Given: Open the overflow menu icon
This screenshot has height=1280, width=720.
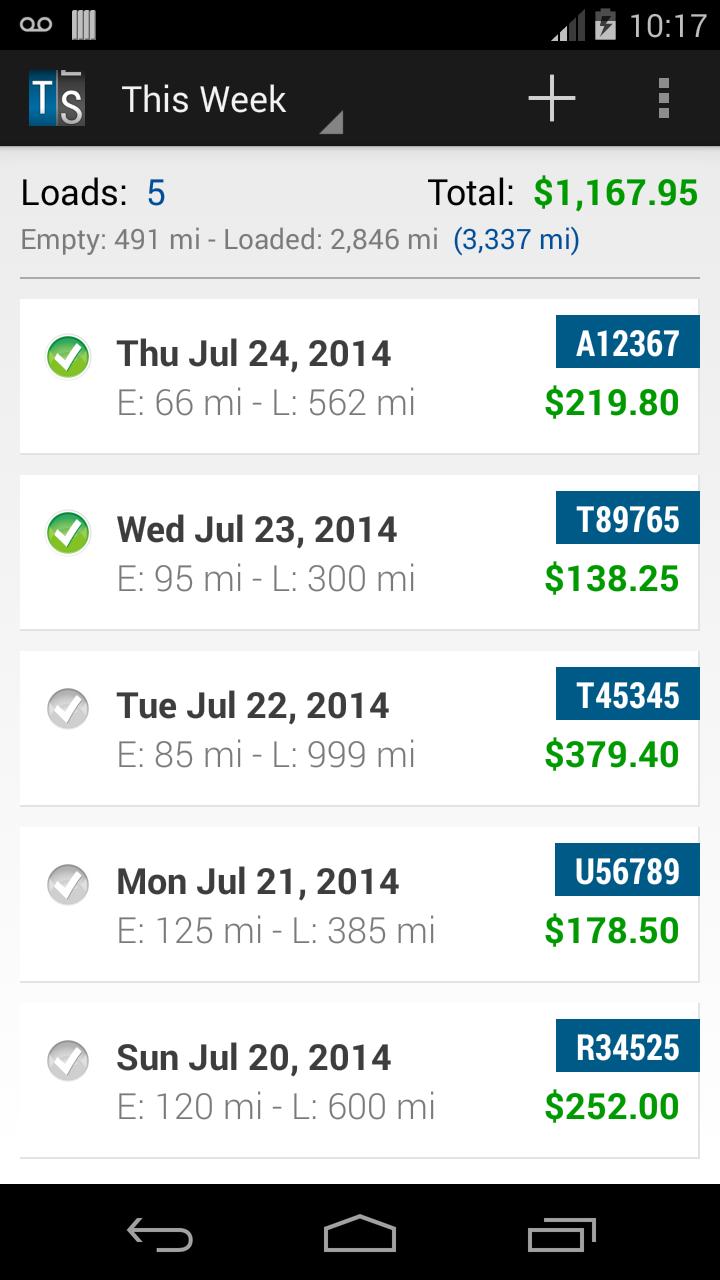Looking at the screenshot, I should 665,97.
